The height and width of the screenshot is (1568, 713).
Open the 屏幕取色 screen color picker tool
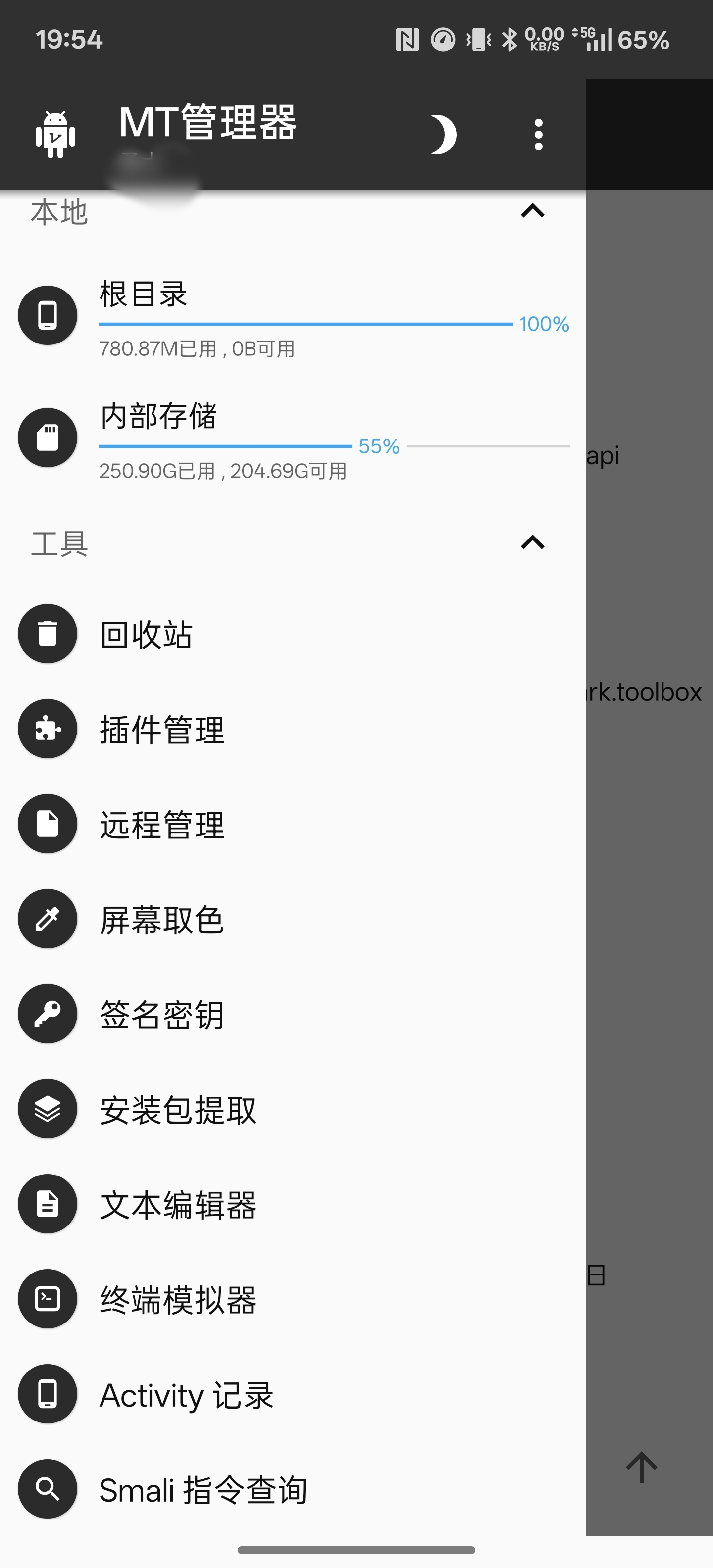(x=161, y=920)
